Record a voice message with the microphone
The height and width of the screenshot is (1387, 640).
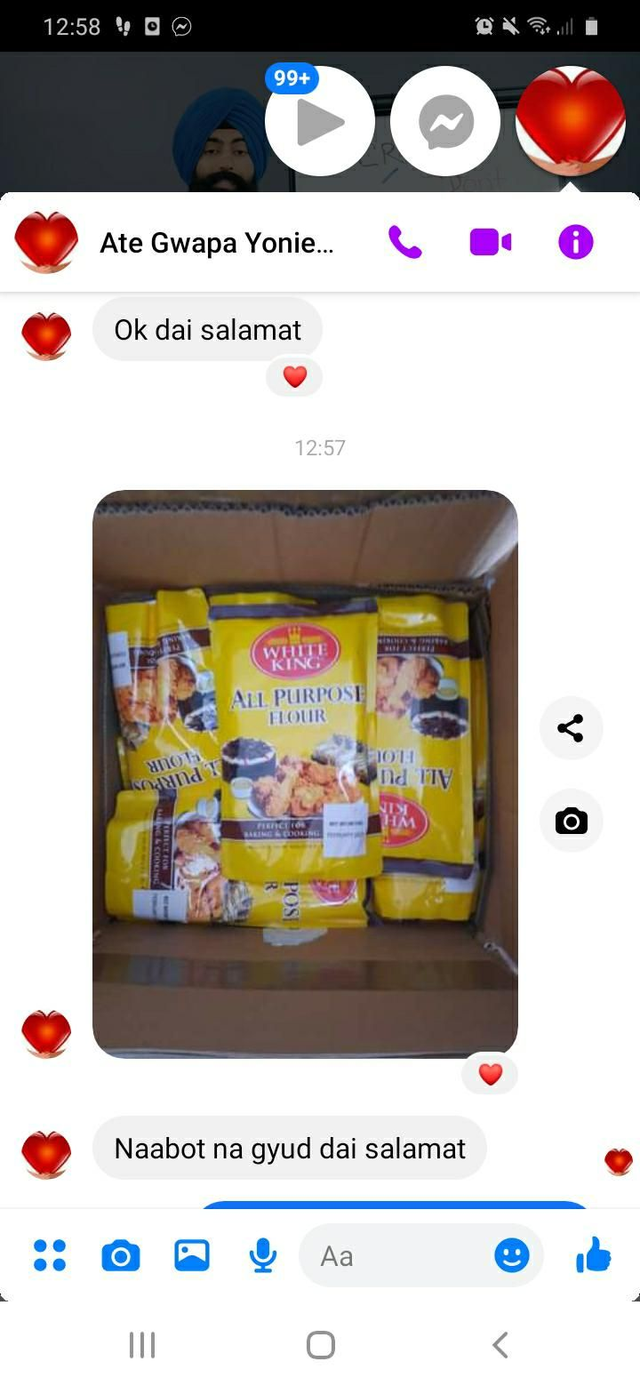(263, 1255)
